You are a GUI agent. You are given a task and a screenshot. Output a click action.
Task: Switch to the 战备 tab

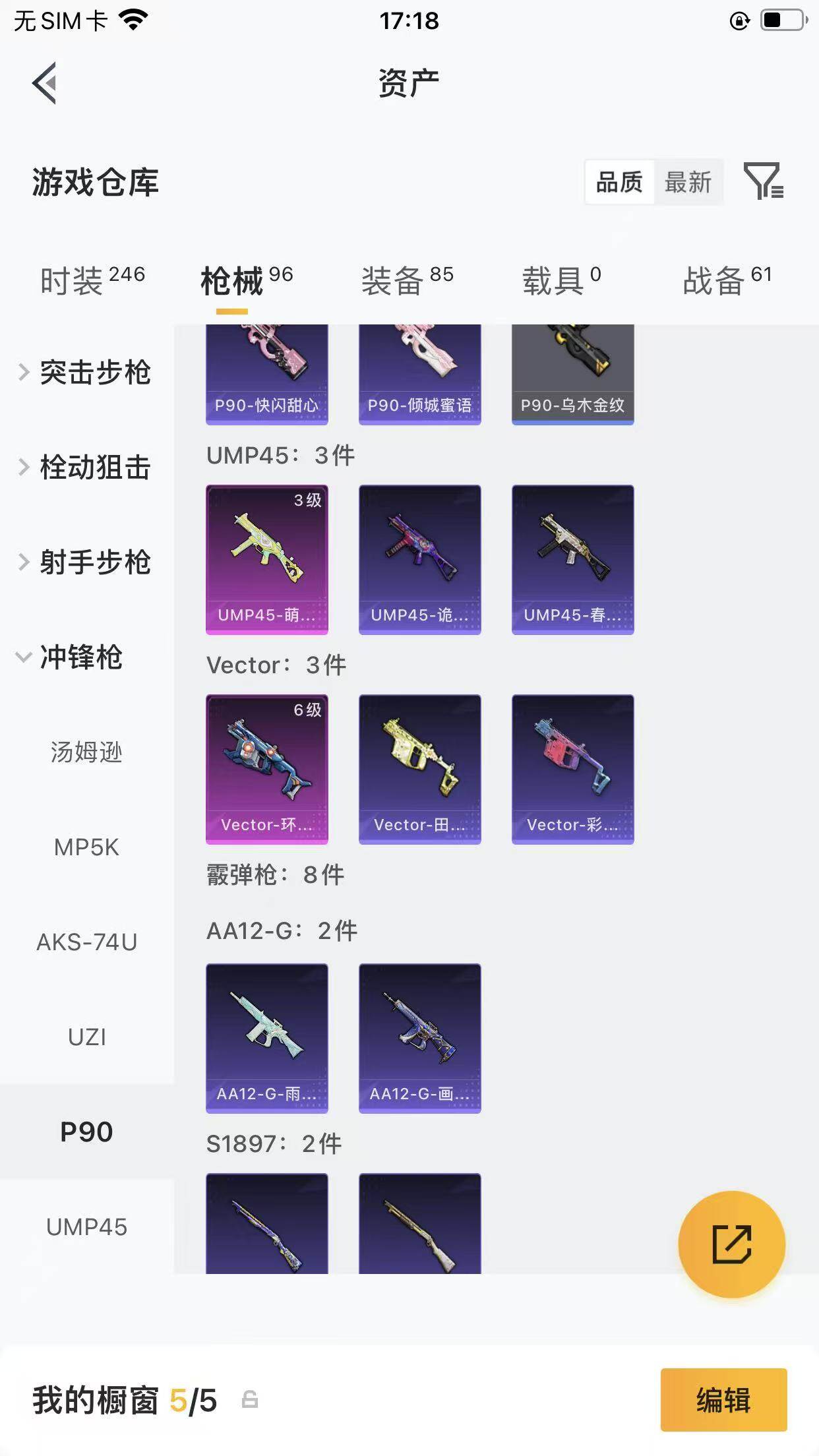727,280
